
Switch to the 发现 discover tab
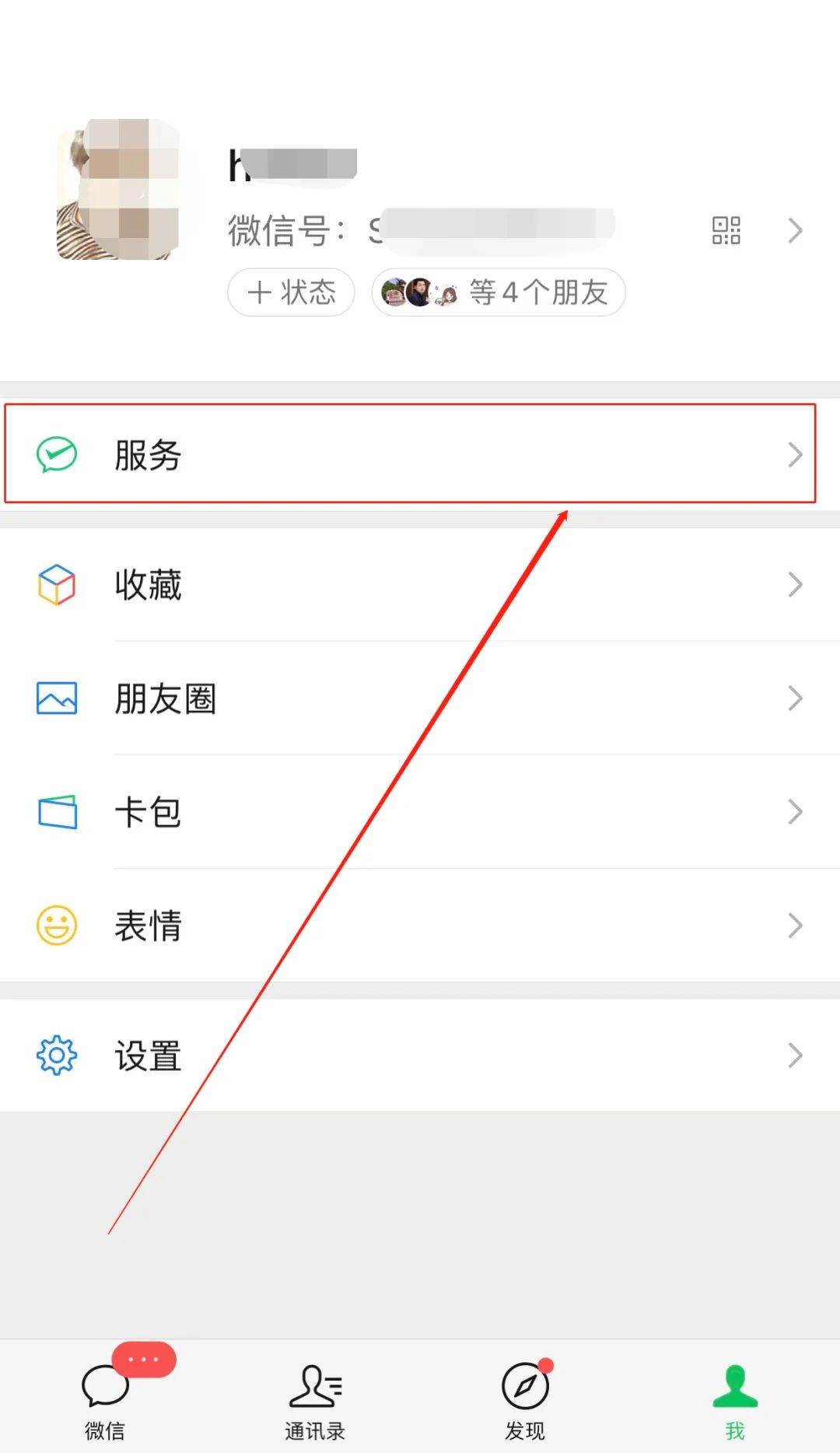tap(525, 1396)
